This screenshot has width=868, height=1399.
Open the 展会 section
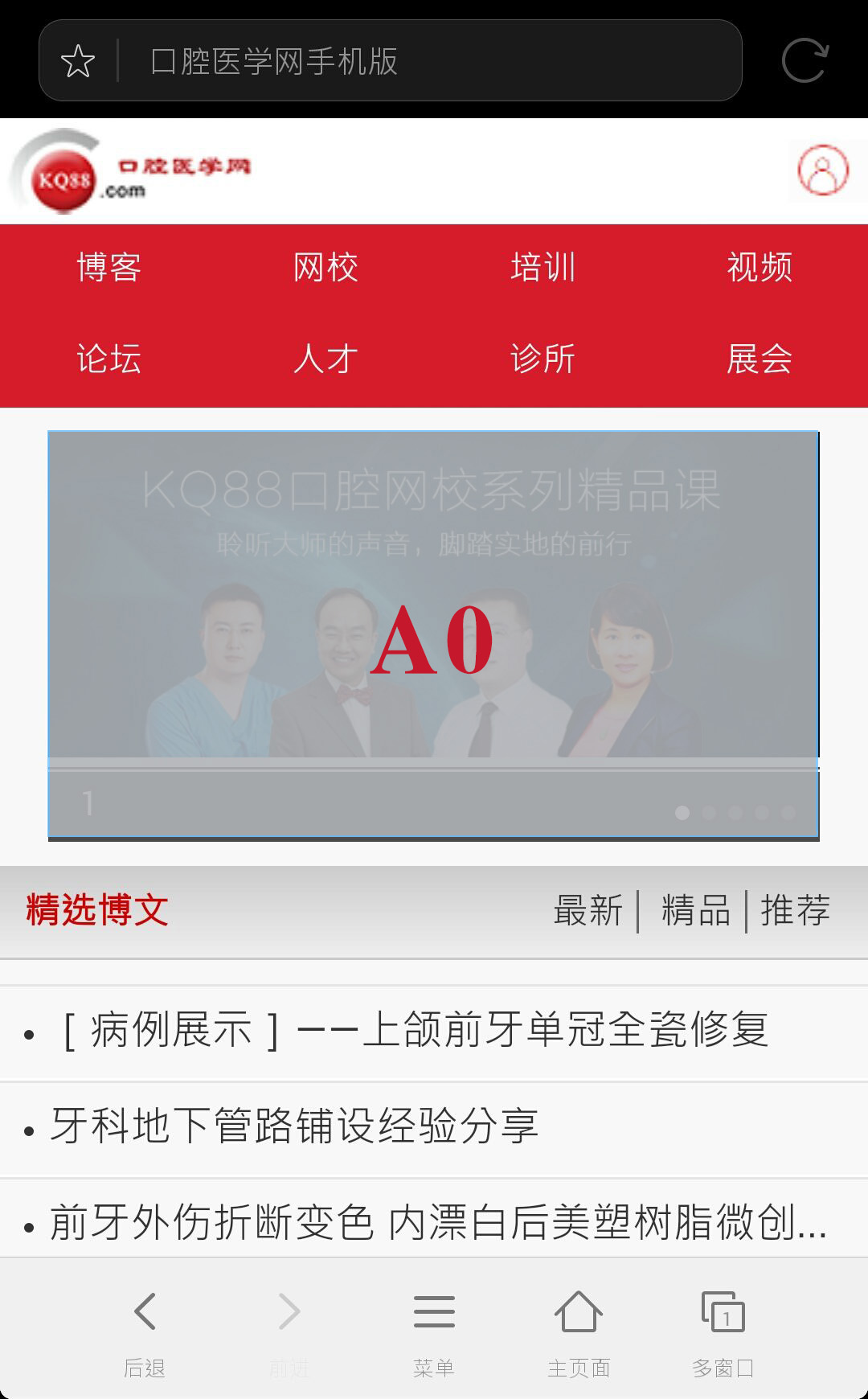pyautogui.click(x=759, y=359)
